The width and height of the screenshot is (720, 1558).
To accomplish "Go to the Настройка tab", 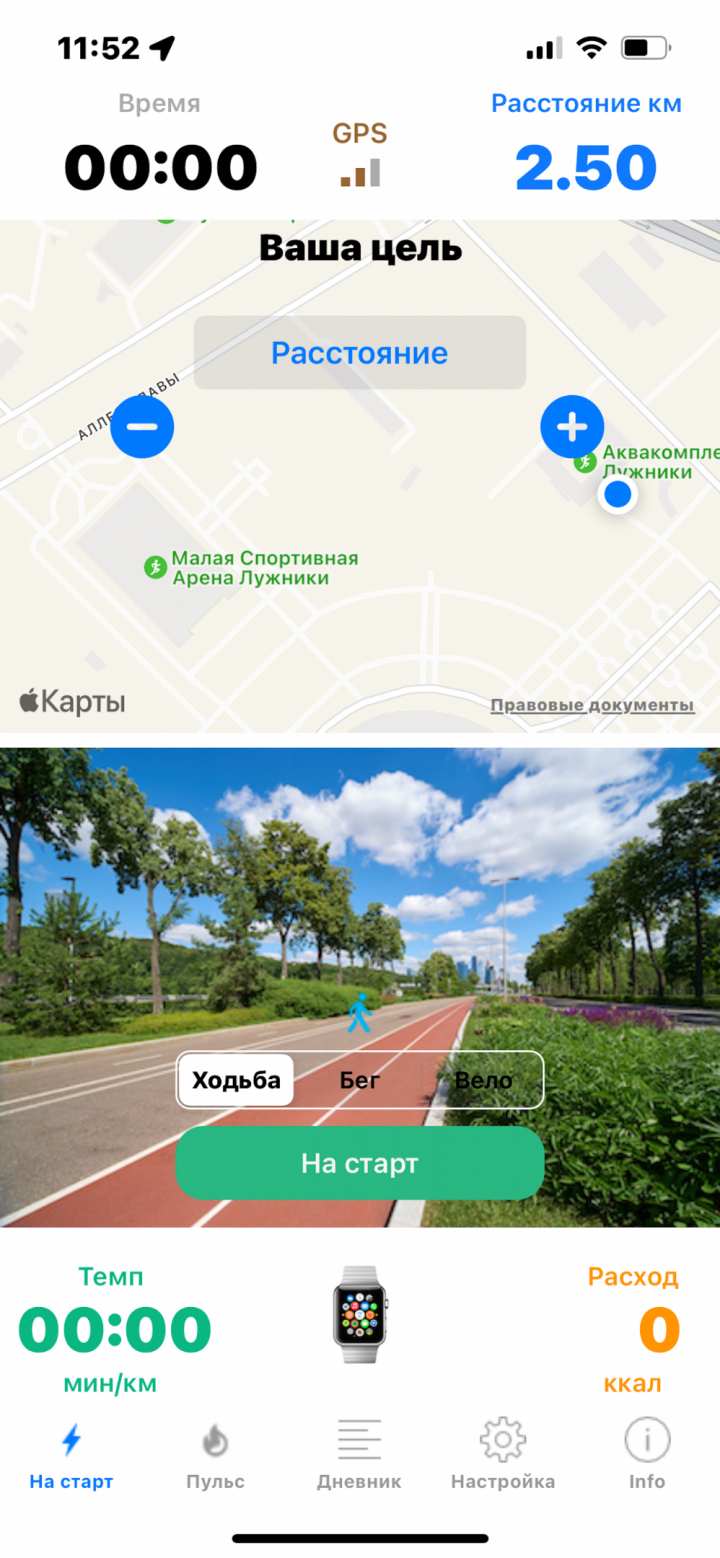I will (x=503, y=1456).
